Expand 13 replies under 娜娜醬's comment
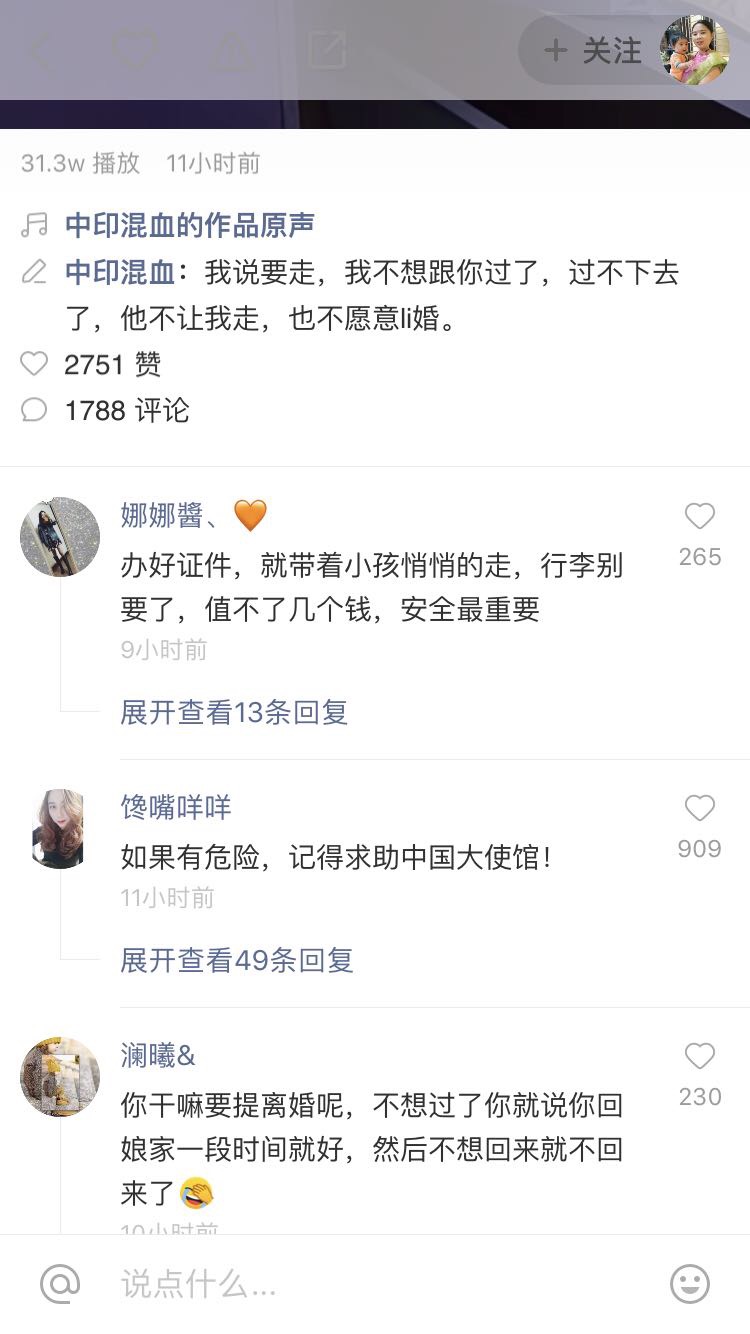This screenshot has width=750, height=1334. [x=234, y=712]
